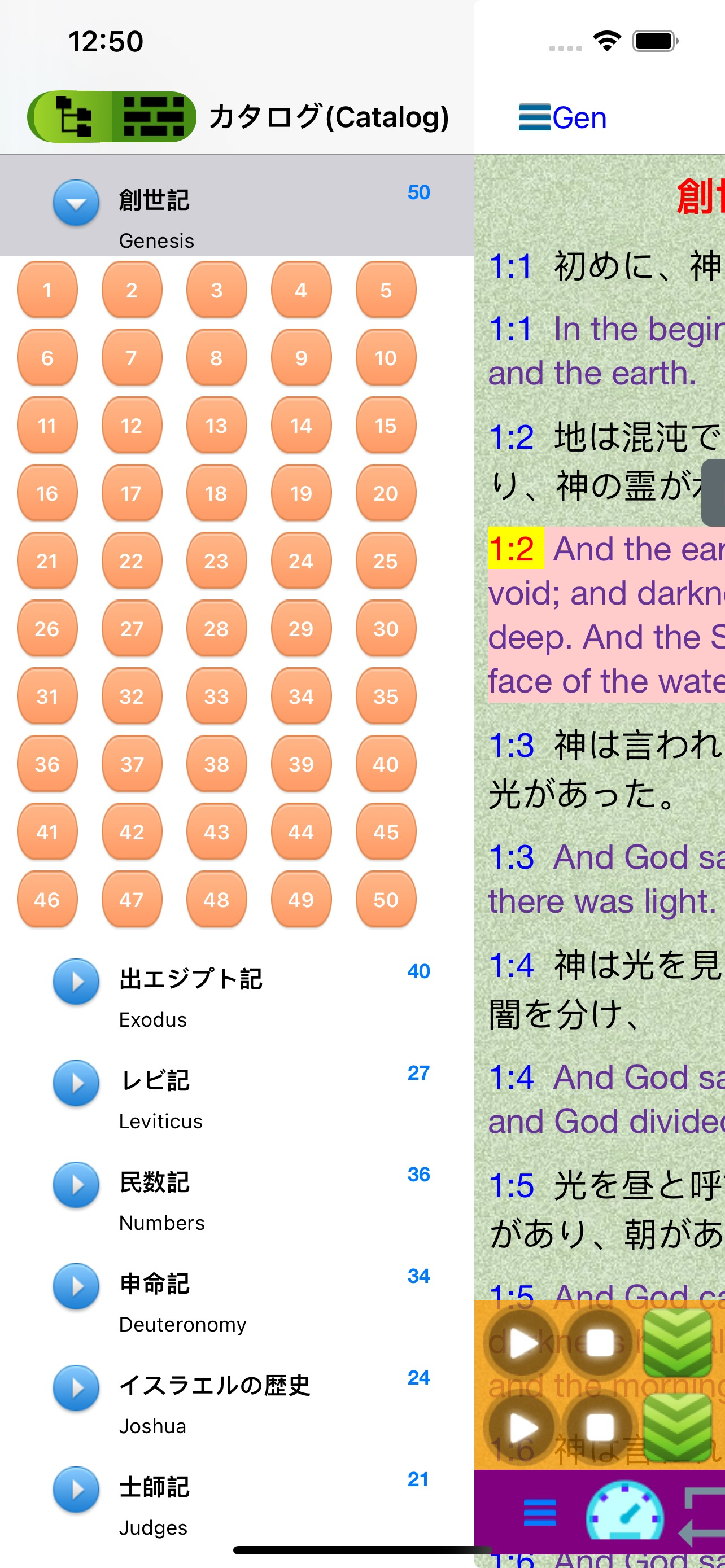Collapse the Genesis chapter list
The height and width of the screenshot is (1568, 725).
[x=75, y=203]
